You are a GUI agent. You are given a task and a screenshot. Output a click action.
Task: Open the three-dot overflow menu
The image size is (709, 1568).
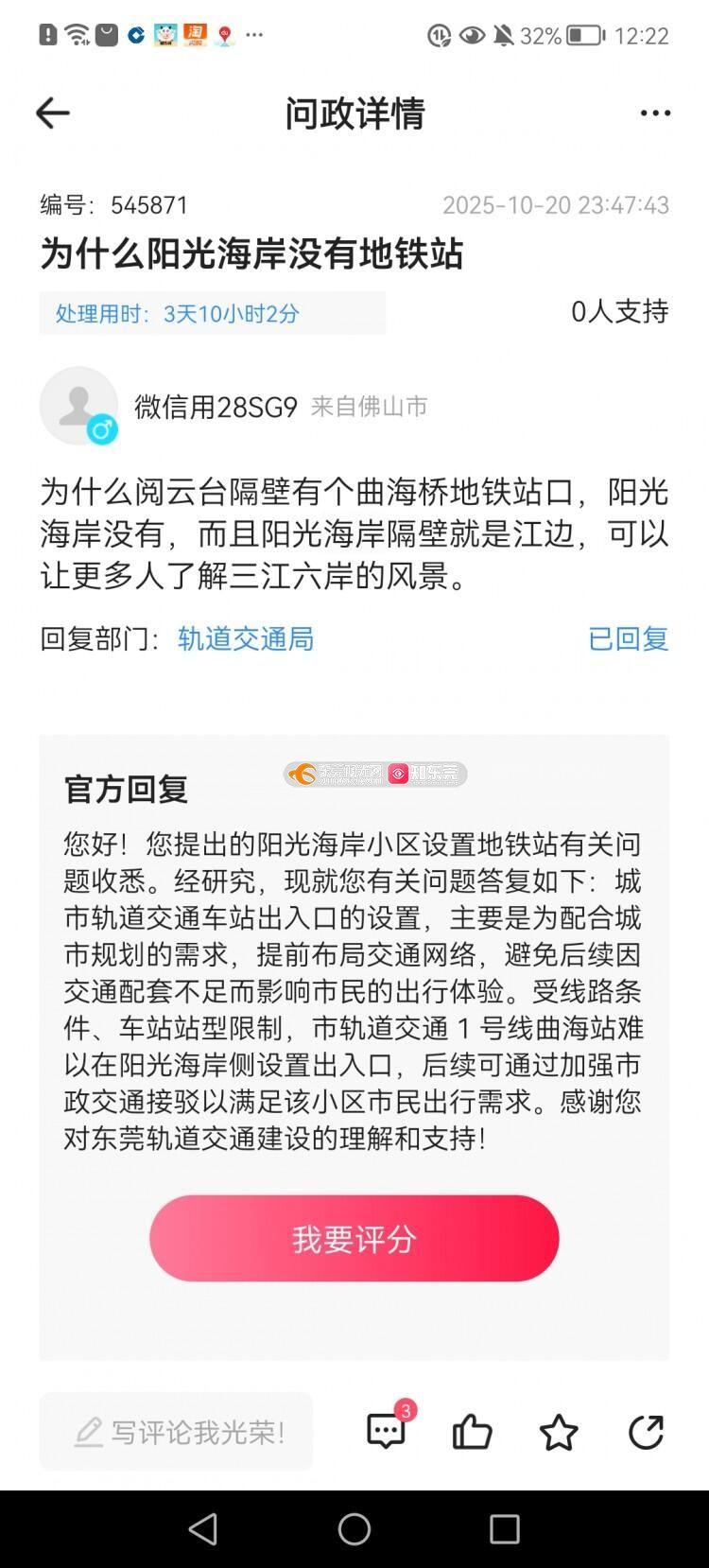click(654, 113)
